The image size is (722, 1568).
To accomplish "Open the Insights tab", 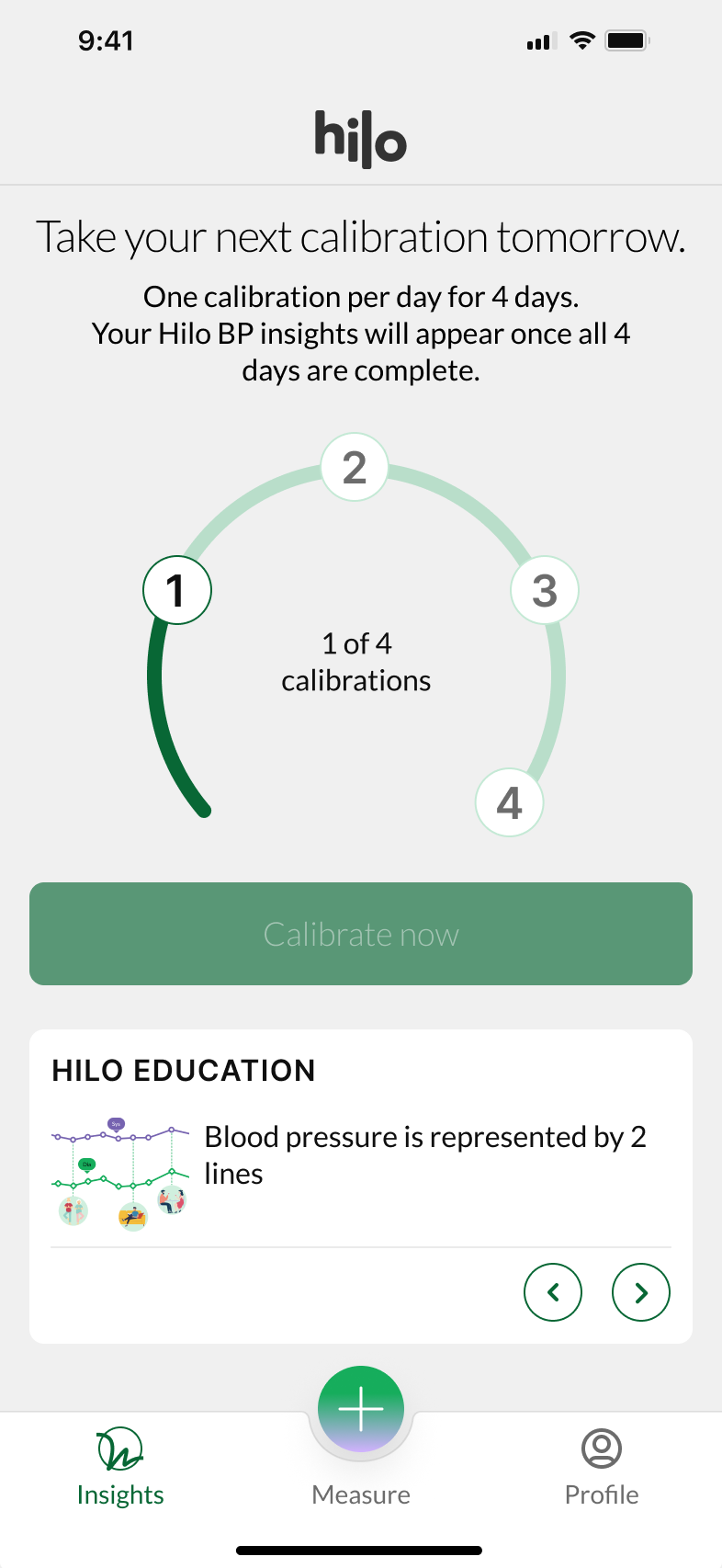I will (120, 1468).
